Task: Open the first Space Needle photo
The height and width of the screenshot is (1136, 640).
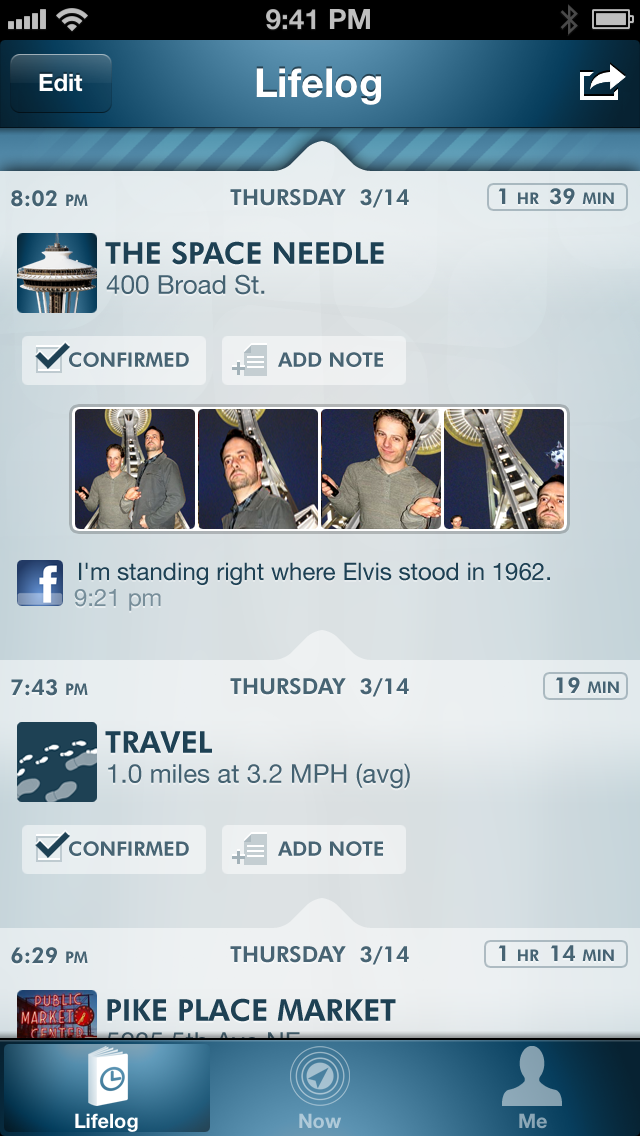Action: click(x=135, y=469)
